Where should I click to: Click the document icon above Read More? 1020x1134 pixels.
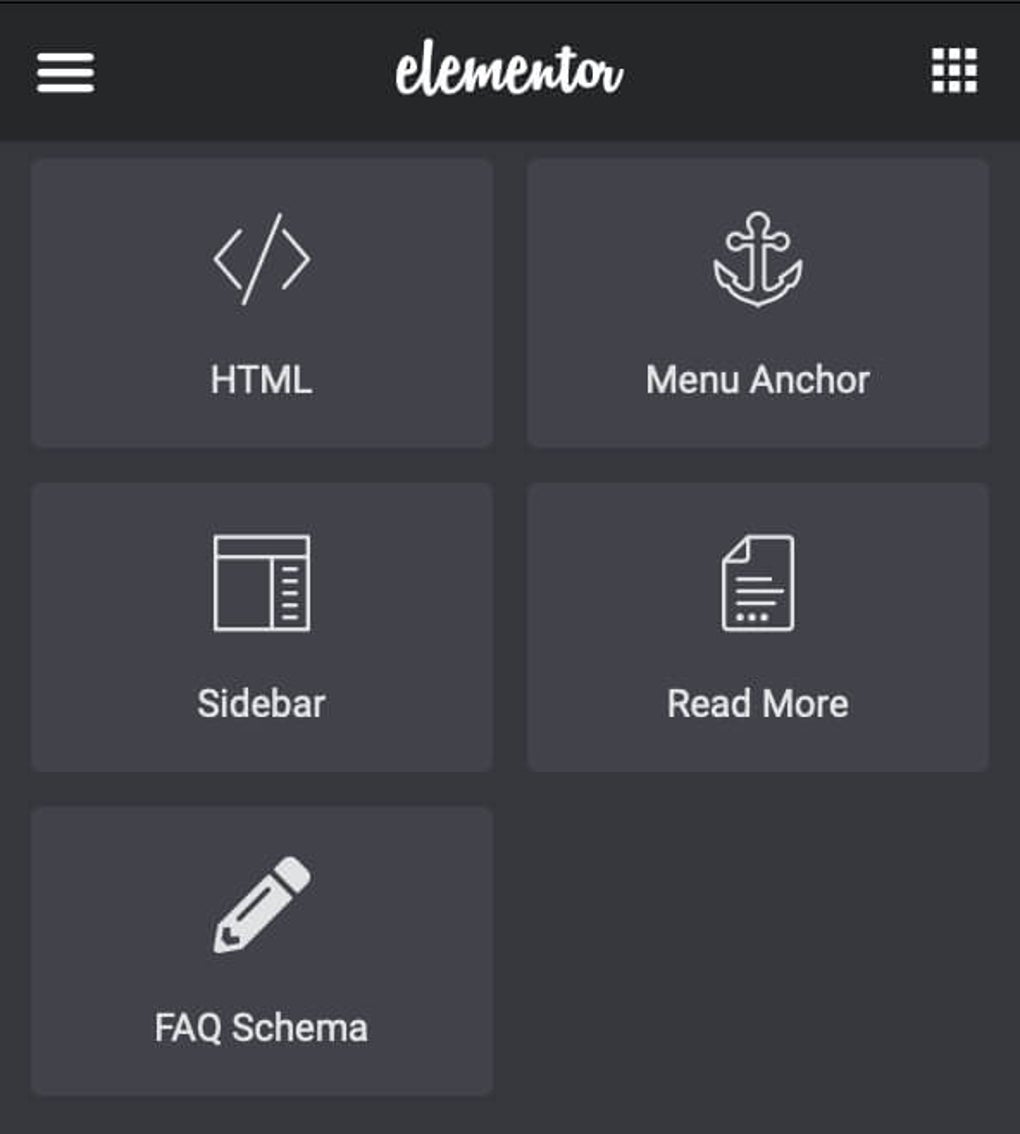coord(757,585)
